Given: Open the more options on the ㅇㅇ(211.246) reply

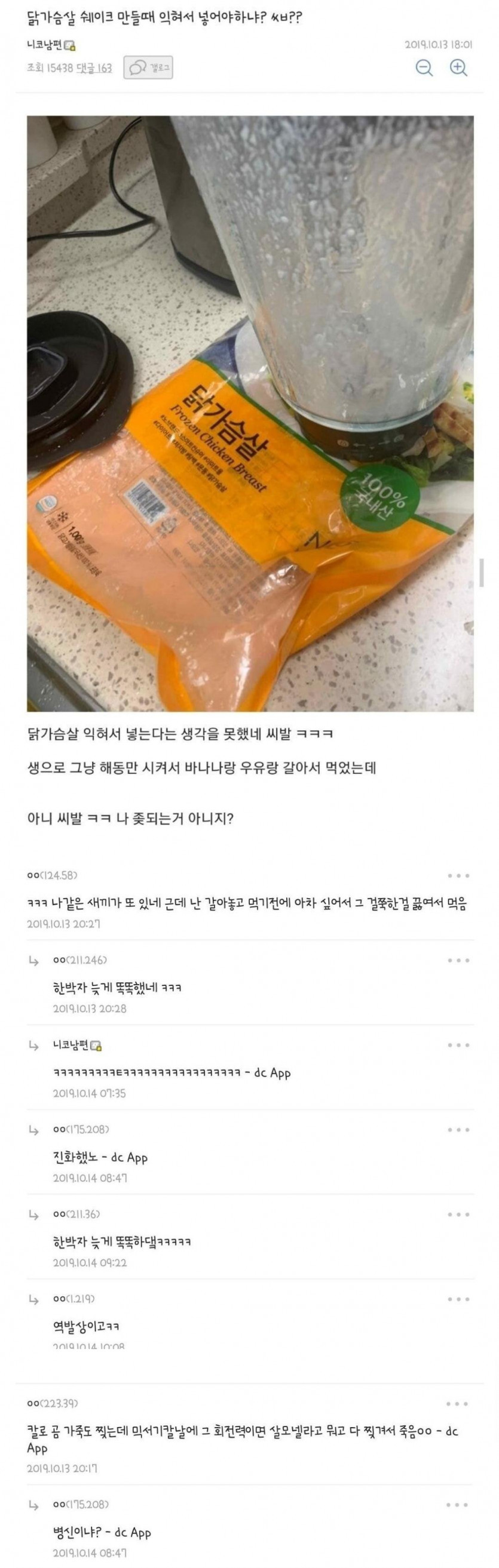Looking at the screenshot, I should [458, 960].
